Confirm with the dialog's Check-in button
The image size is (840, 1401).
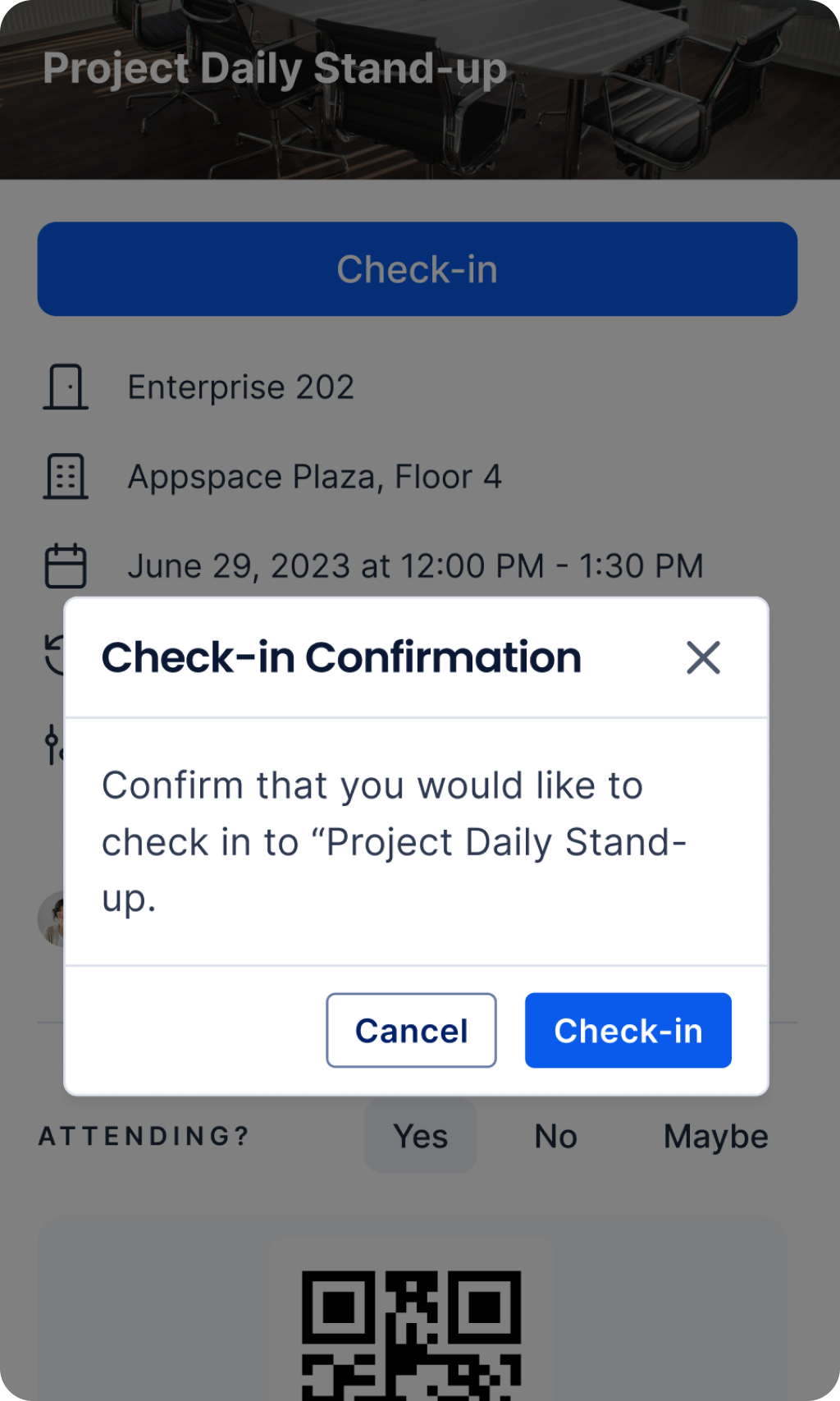[x=628, y=1030]
